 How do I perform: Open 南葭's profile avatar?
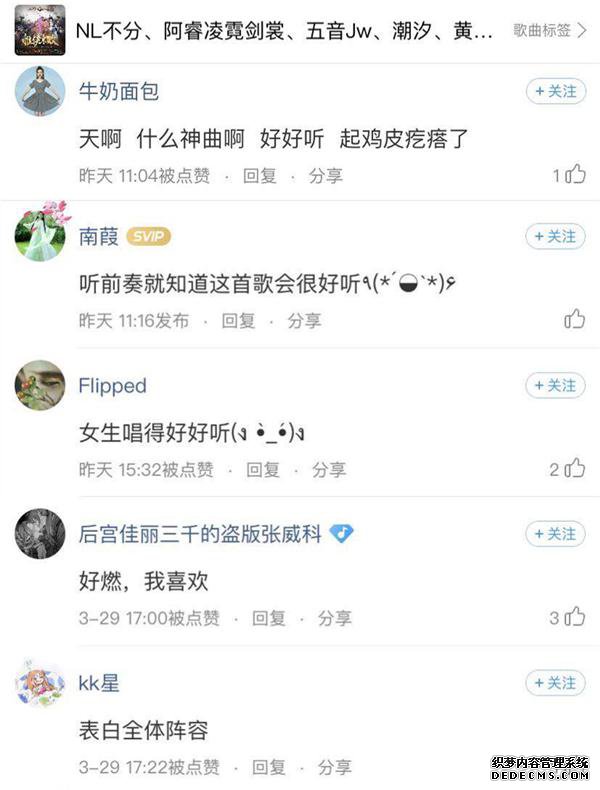coord(40,236)
